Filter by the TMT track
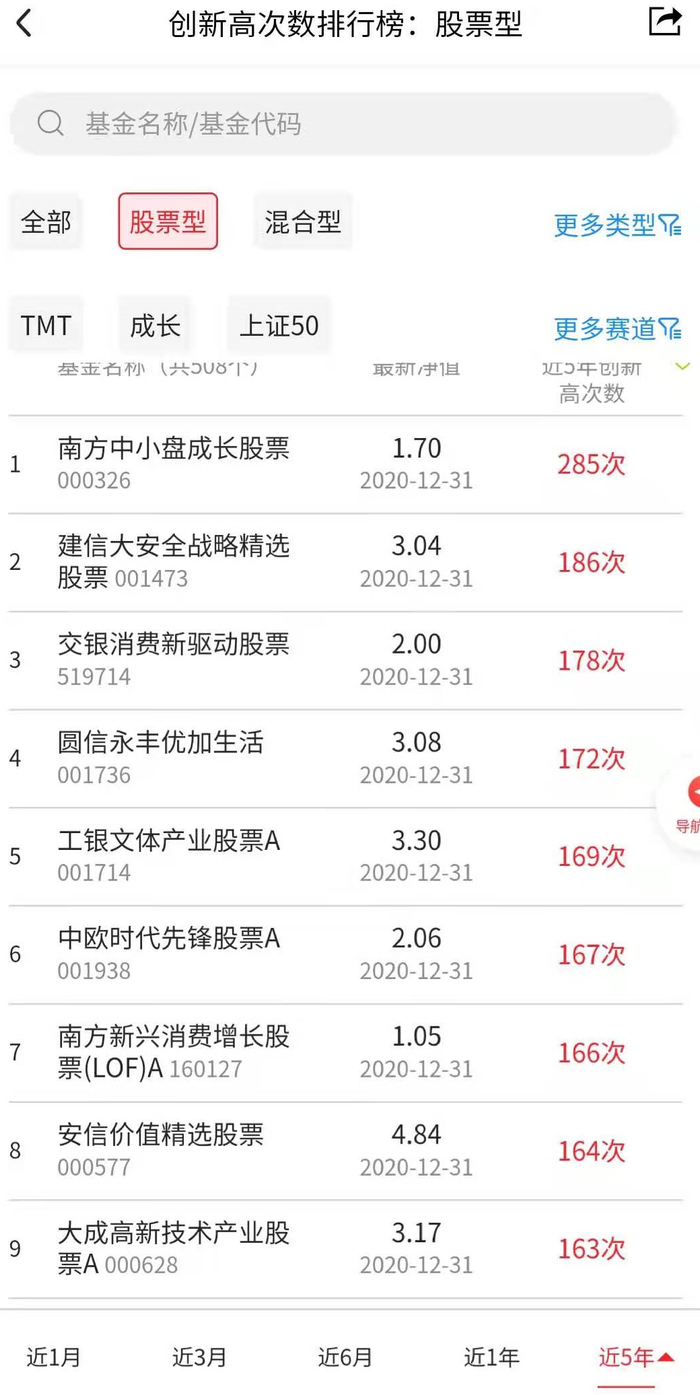 (x=46, y=325)
